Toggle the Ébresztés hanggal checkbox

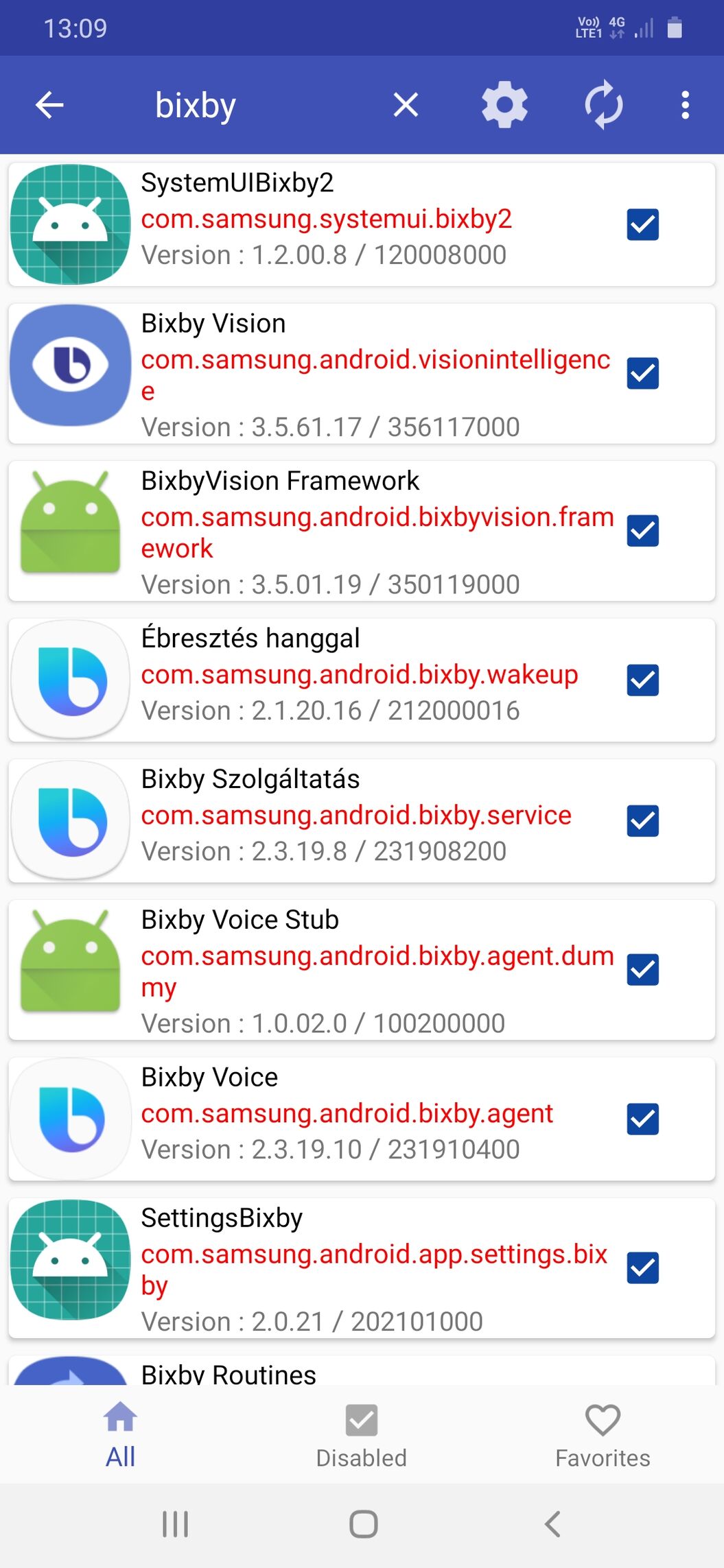pos(642,680)
